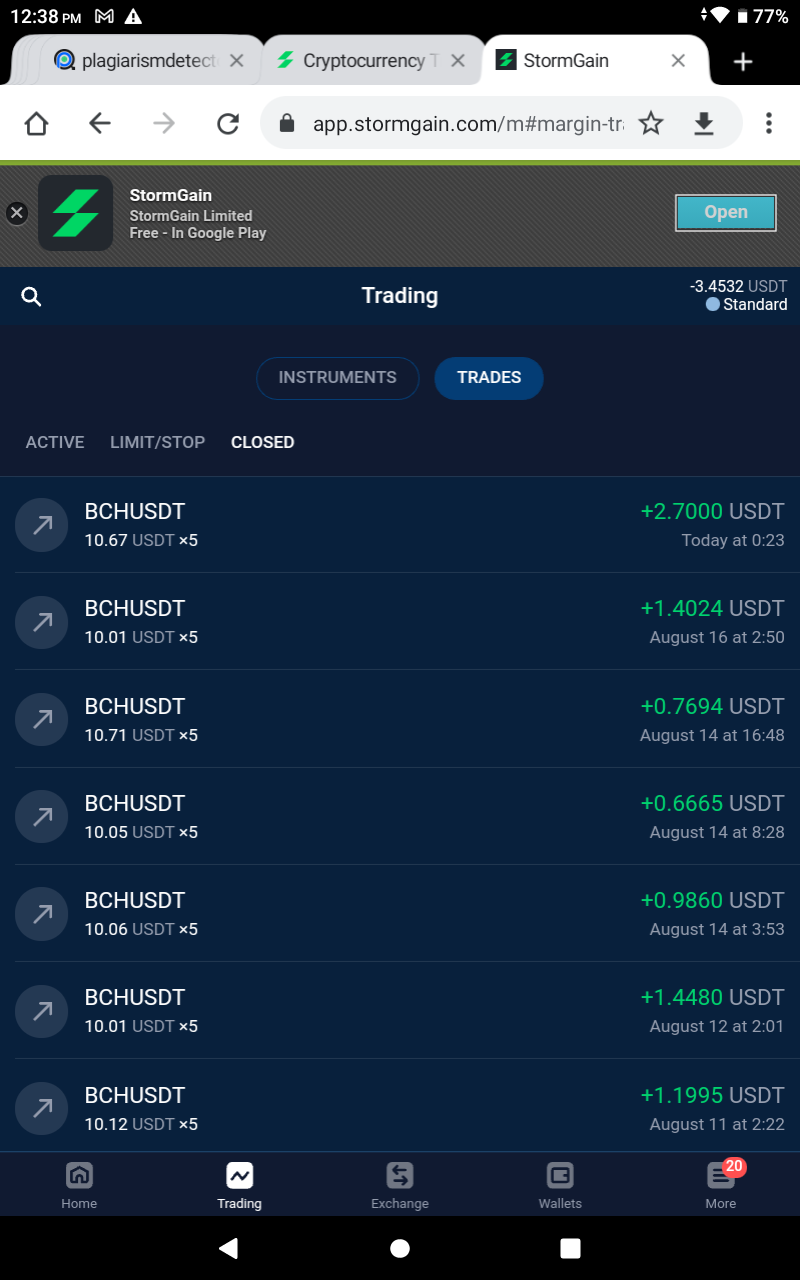The image size is (800, 1280).
Task: Go to Home in bottom navigation
Action: click(x=79, y=1185)
